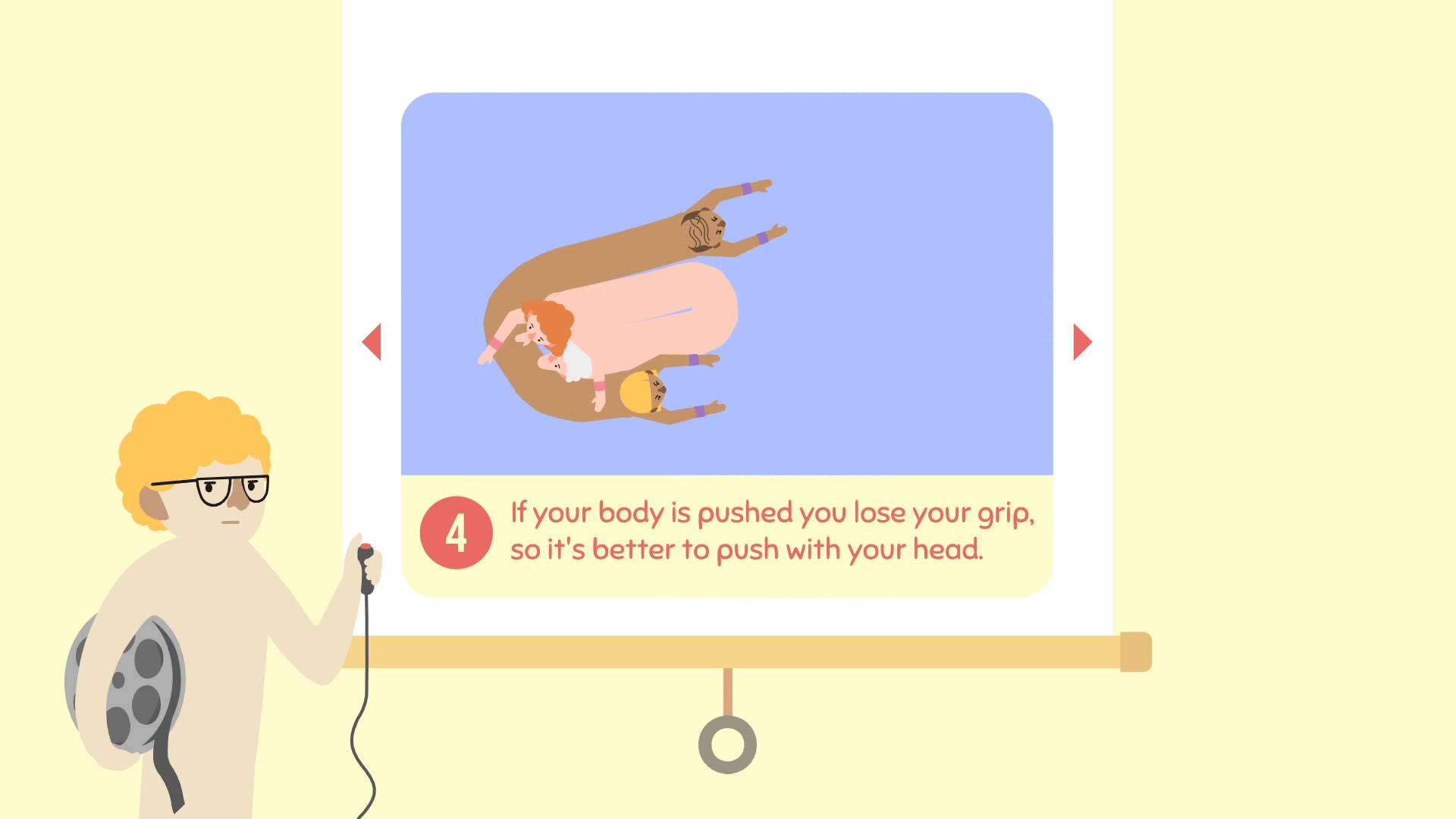
Task: Tap the pull ring under the projector screen
Action: click(x=727, y=744)
